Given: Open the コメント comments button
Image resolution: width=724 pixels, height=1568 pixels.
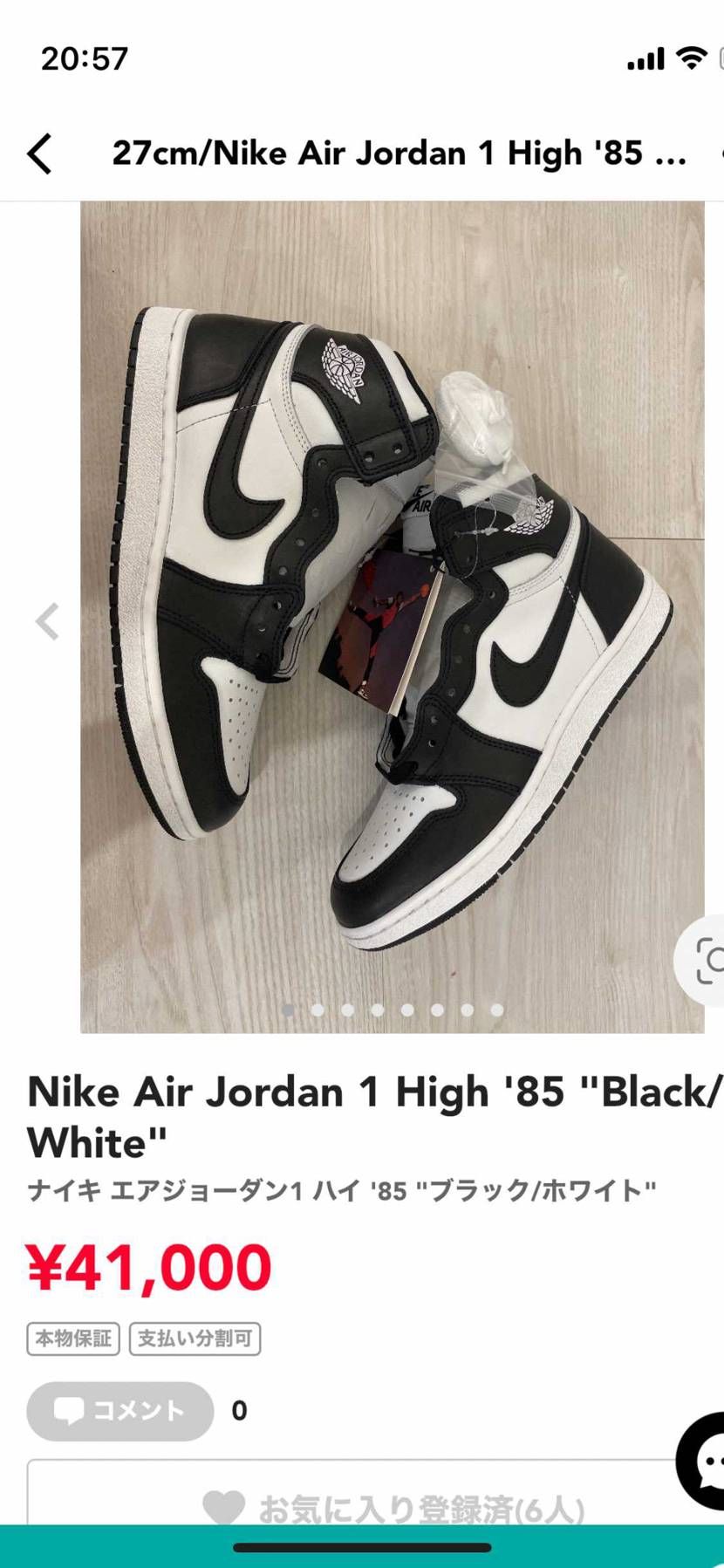Looking at the screenshot, I should [120, 1411].
